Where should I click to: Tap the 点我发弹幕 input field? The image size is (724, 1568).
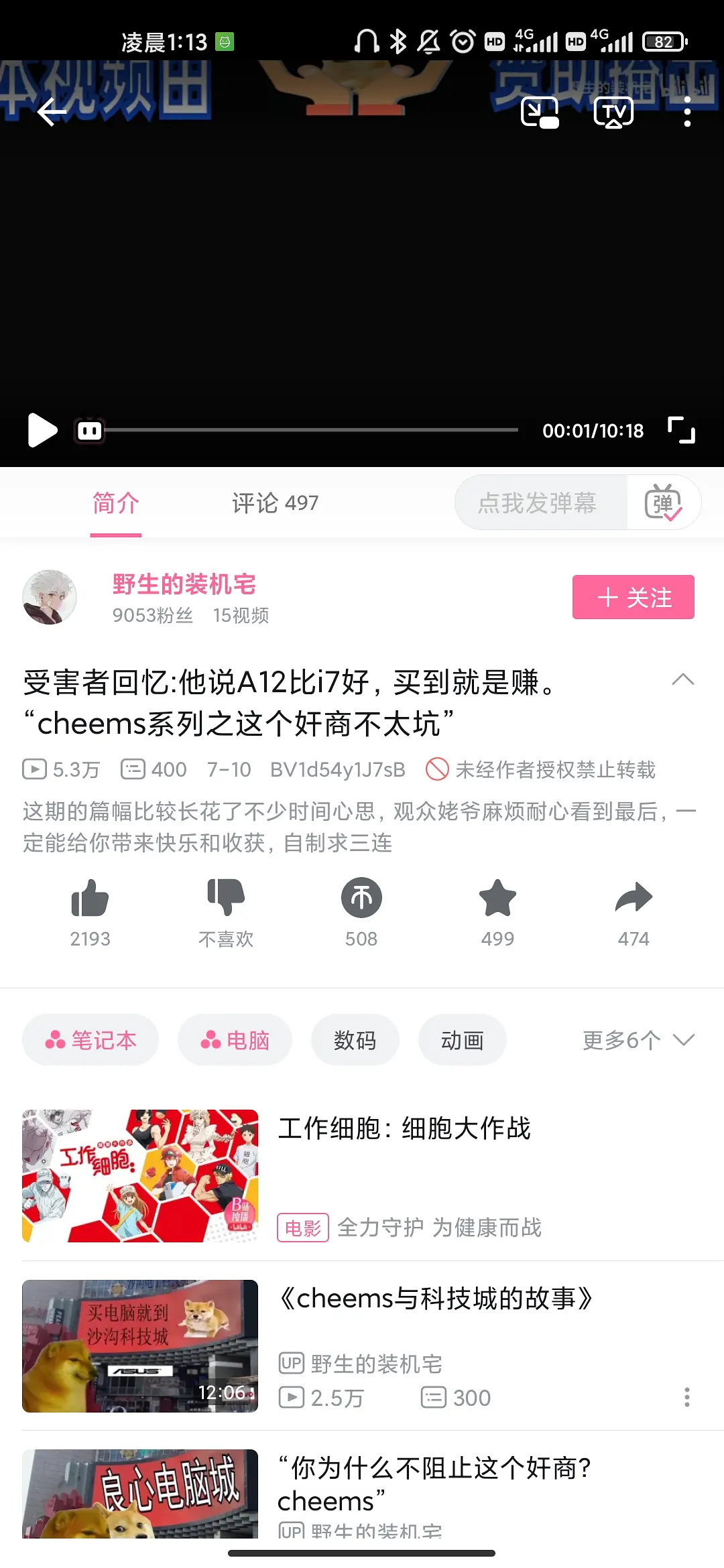[540, 503]
